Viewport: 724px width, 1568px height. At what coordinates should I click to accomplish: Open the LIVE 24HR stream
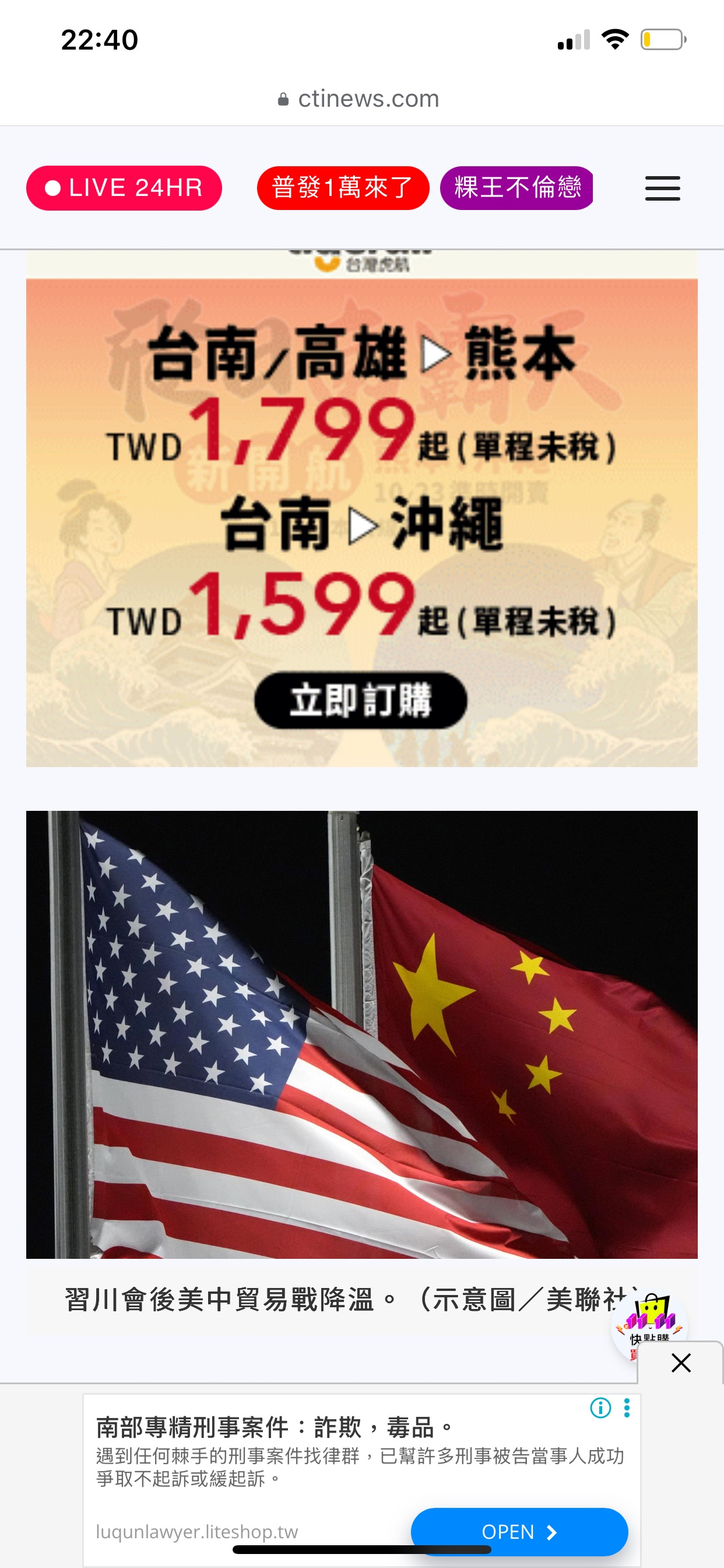click(x=124, y=187)
